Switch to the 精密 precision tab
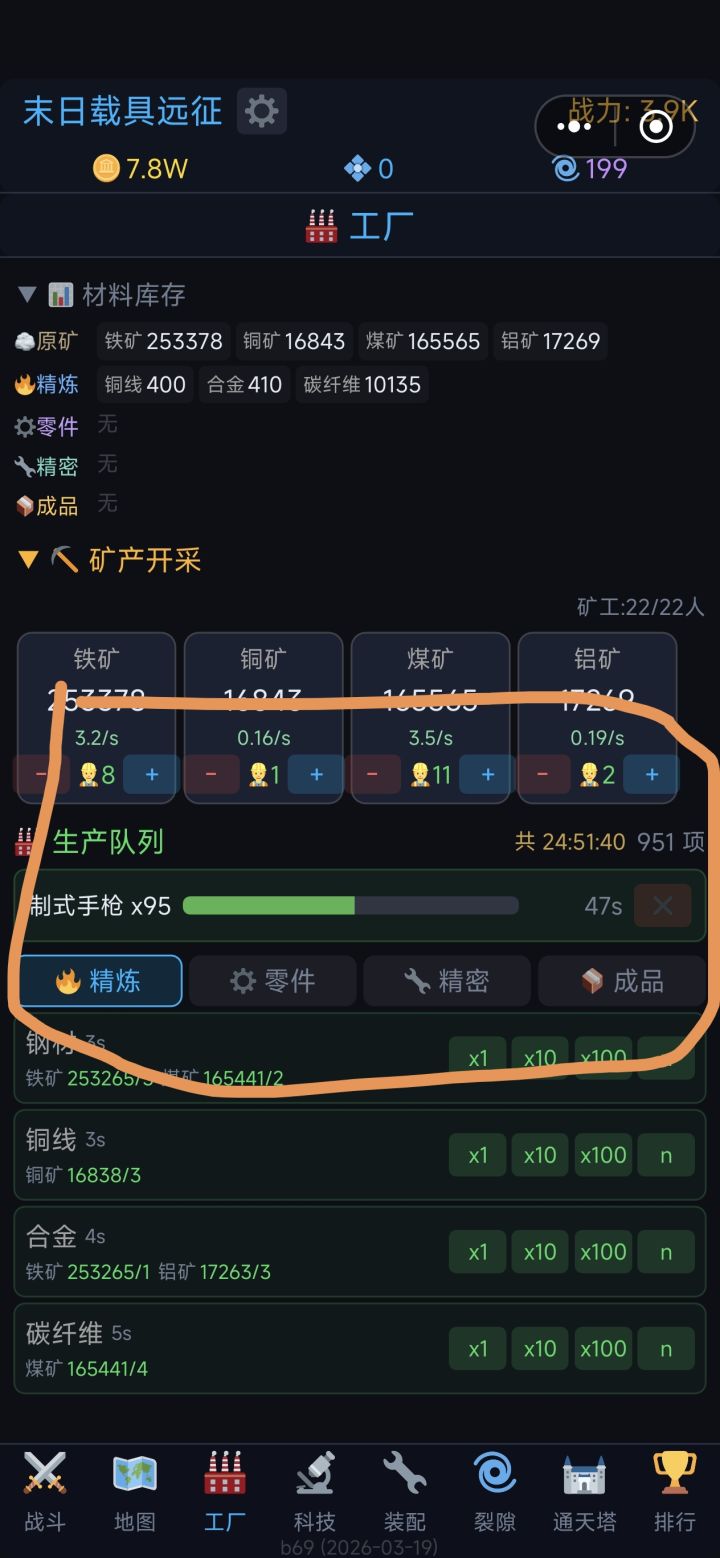 click(x=447, y=981)
